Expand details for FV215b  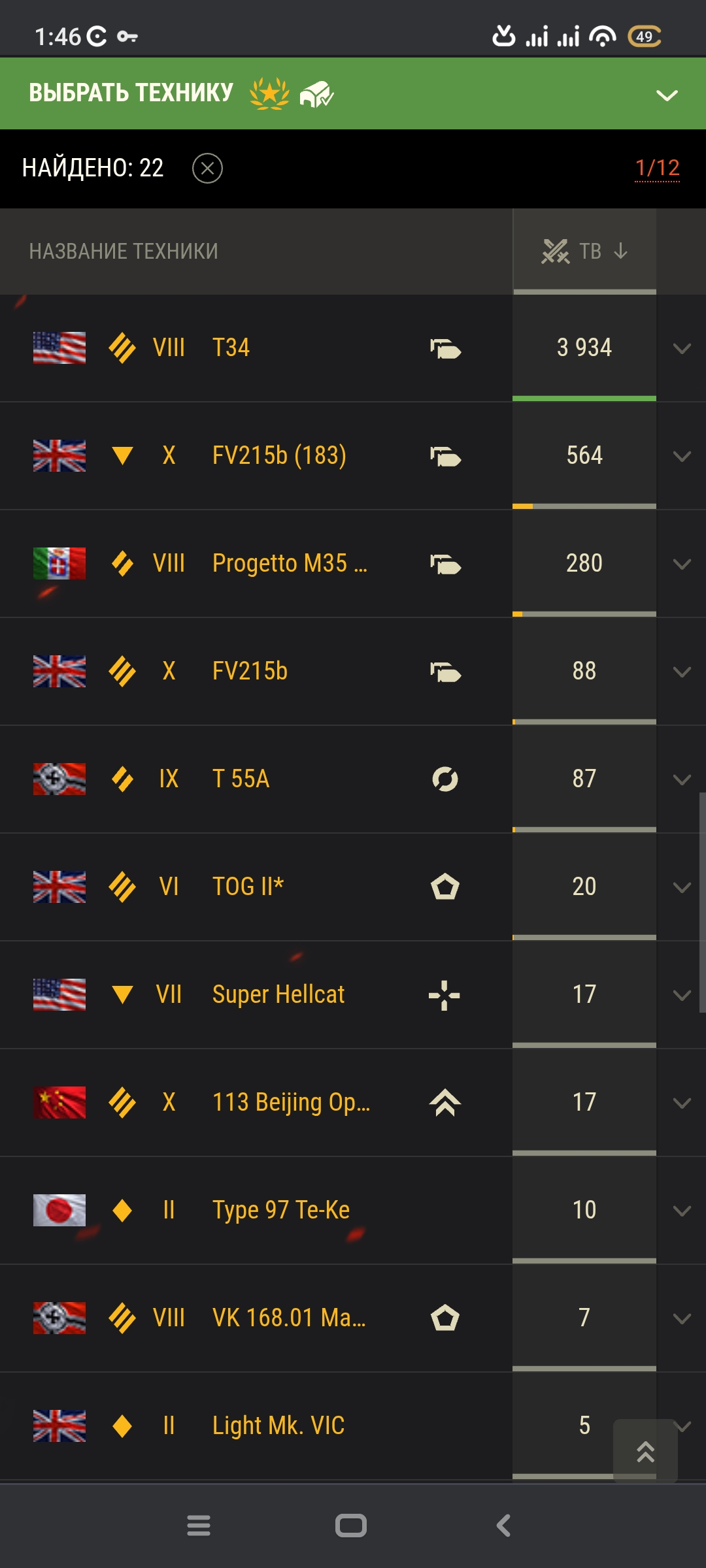(682, 672)
